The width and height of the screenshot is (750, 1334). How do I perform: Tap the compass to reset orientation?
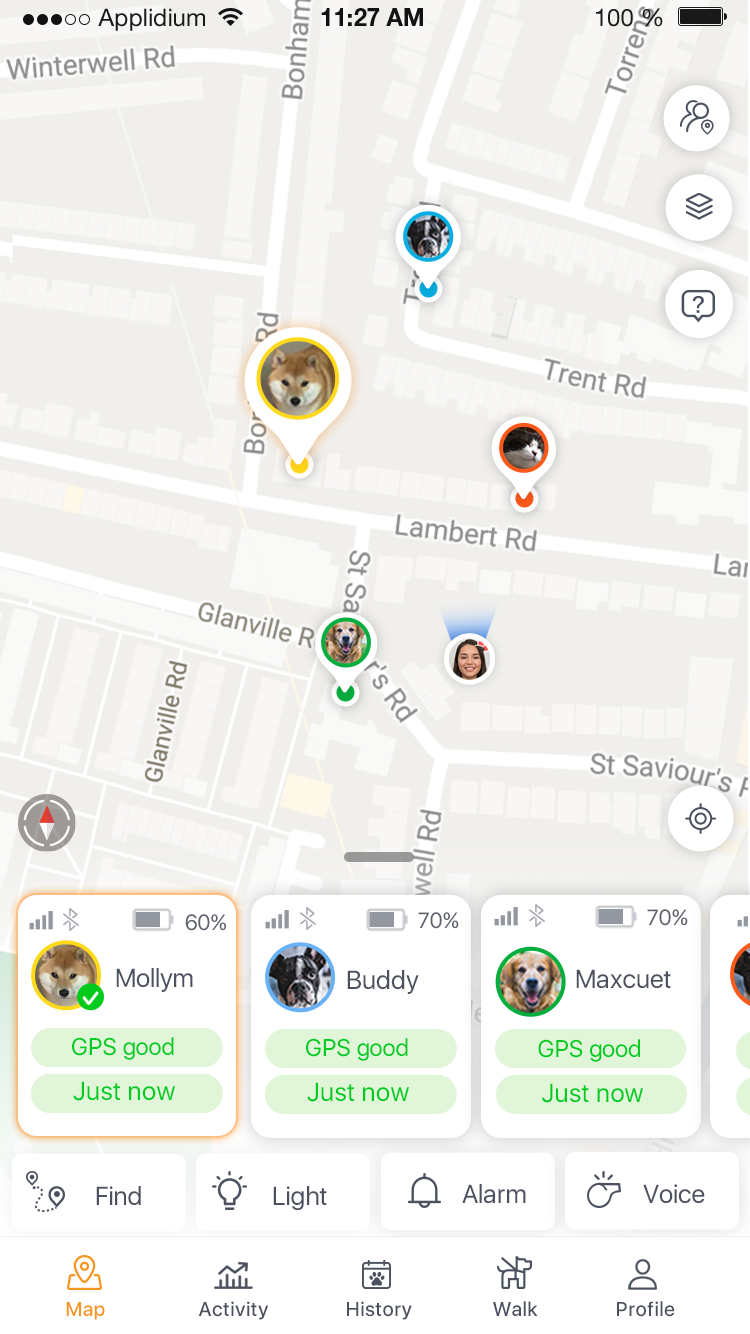(47, 823)
